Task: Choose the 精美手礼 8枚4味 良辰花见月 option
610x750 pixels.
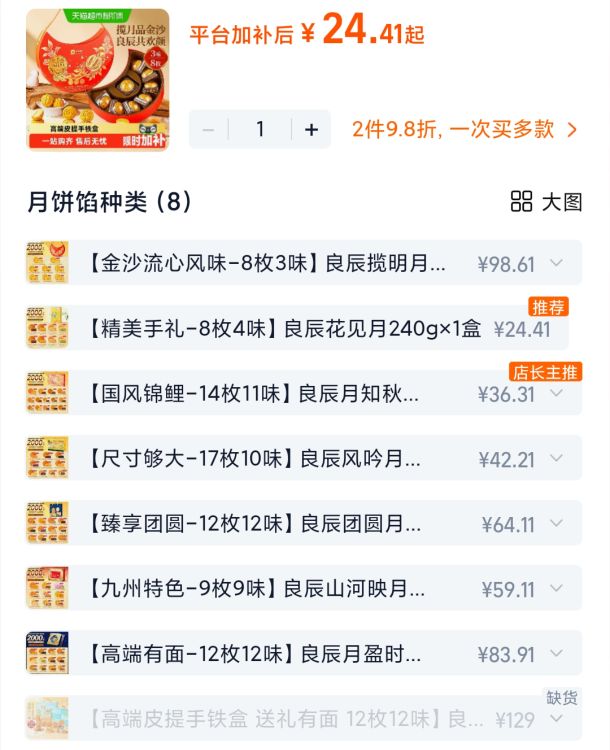Action: 297,328
